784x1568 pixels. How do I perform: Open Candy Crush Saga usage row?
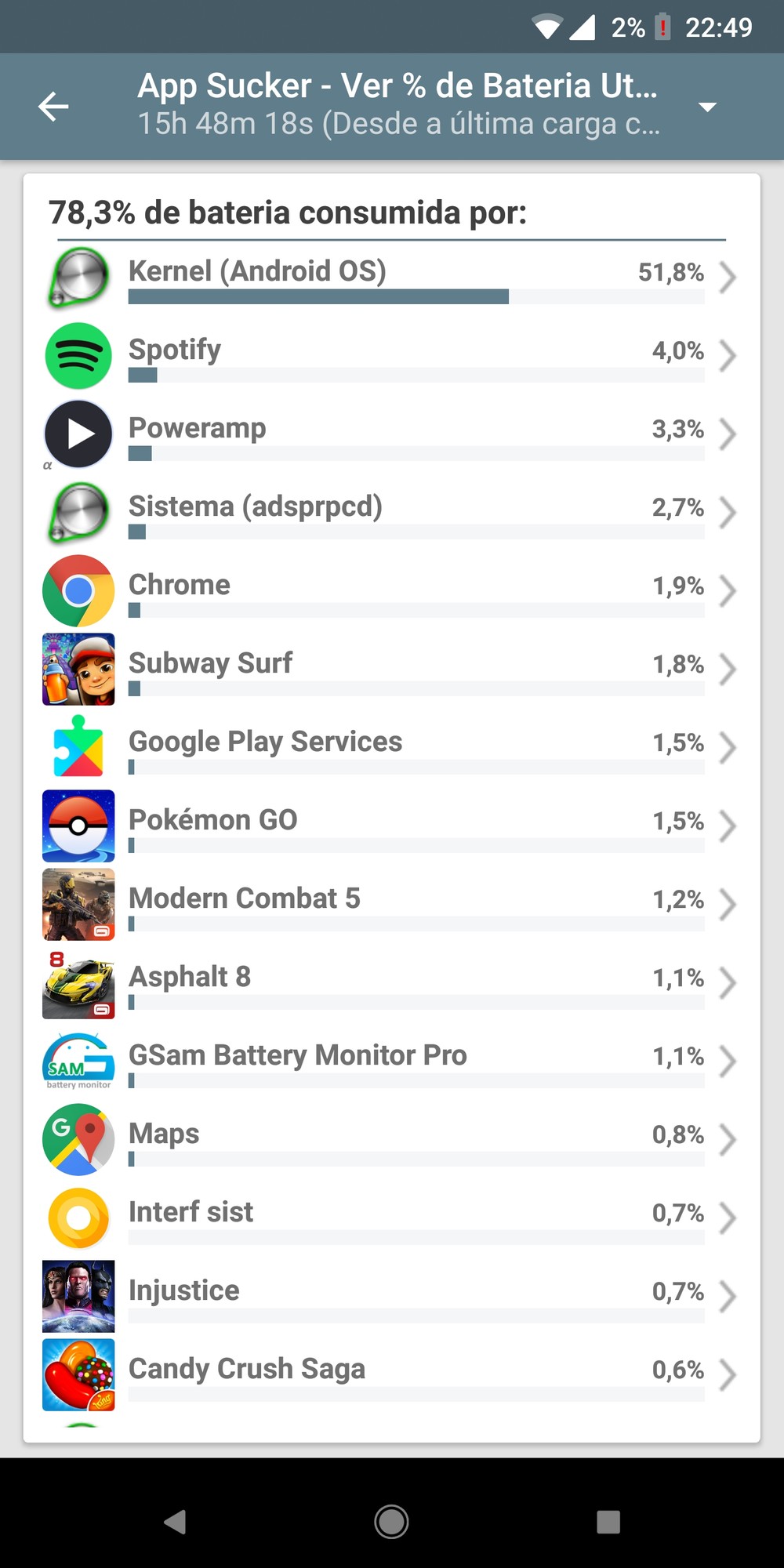pos(392,1374)
